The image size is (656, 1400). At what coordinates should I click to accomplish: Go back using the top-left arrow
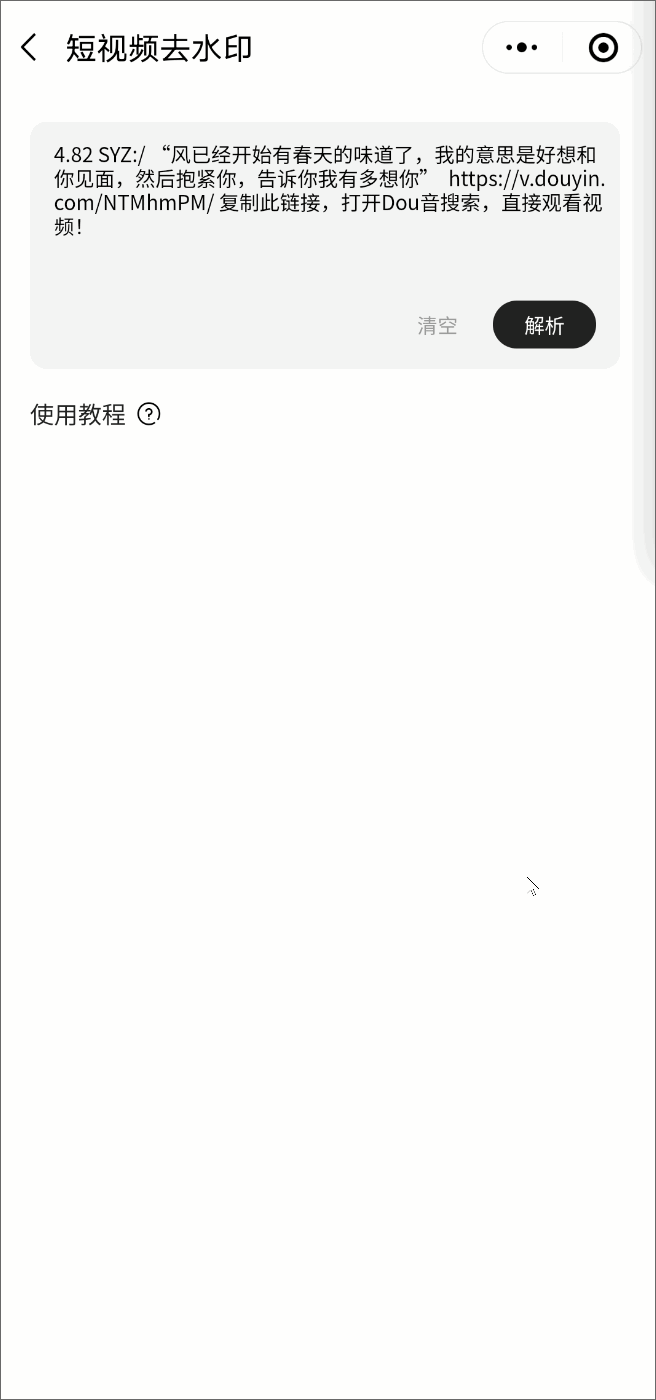29,47
